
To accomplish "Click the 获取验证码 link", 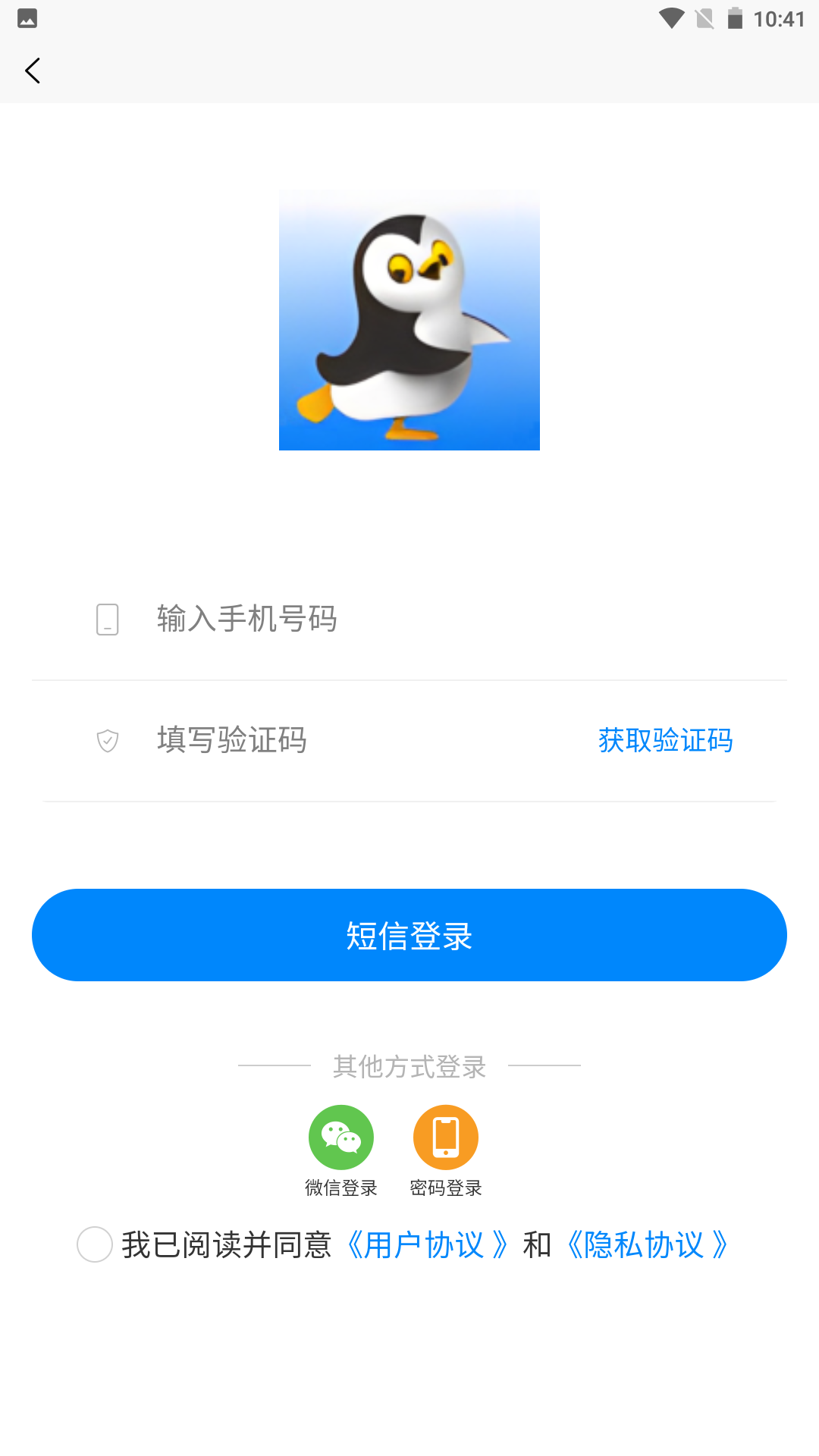I will [665, 741].
